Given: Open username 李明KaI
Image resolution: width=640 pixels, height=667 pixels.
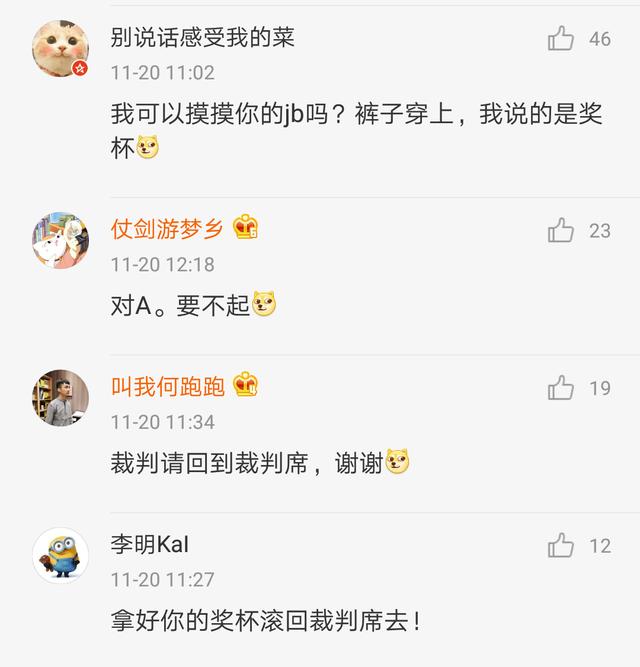Looking at the screenshot, I should [x=150, y=544].
